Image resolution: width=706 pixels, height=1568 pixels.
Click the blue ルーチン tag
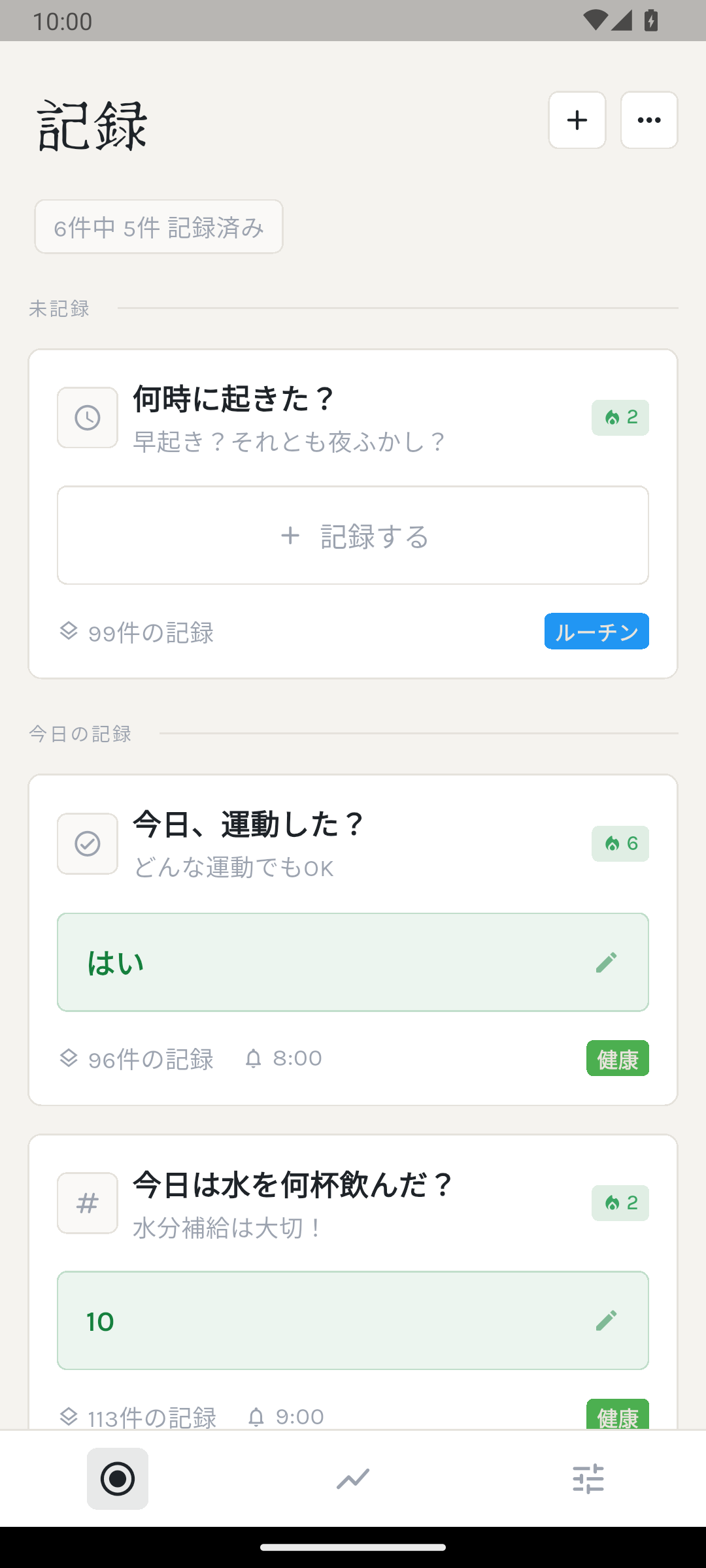pos(596,631)
